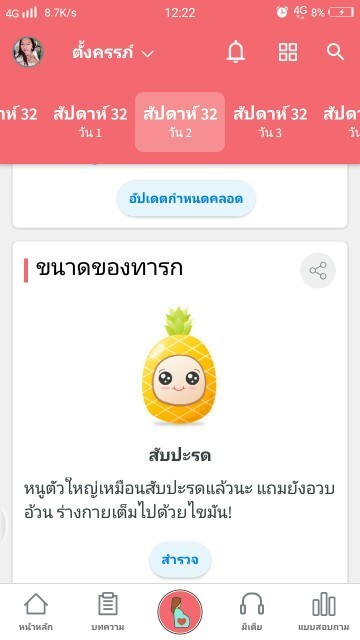
Task: Open the notifications bell
Action: 236,52
